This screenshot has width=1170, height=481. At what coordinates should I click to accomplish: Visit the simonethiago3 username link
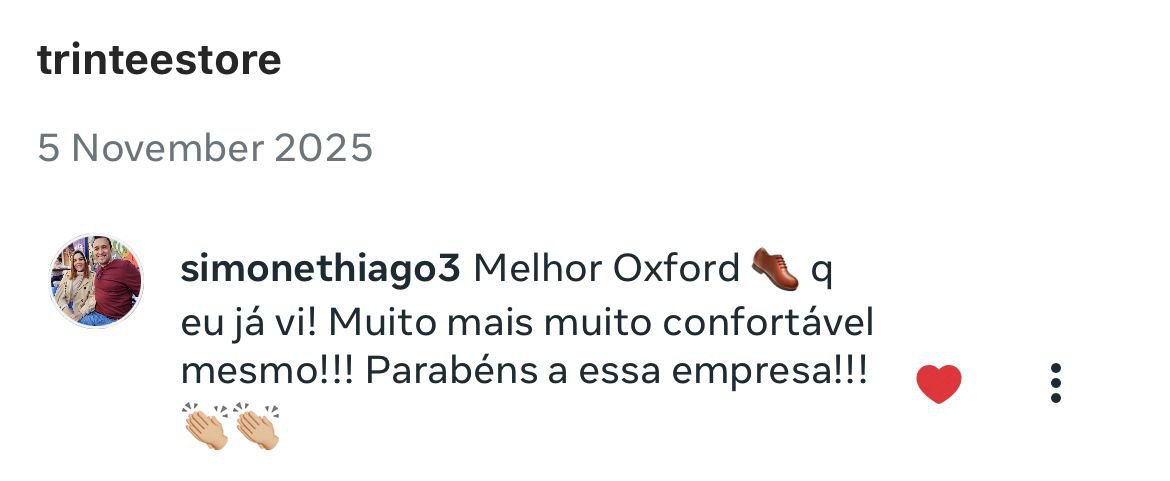point(320,270)
